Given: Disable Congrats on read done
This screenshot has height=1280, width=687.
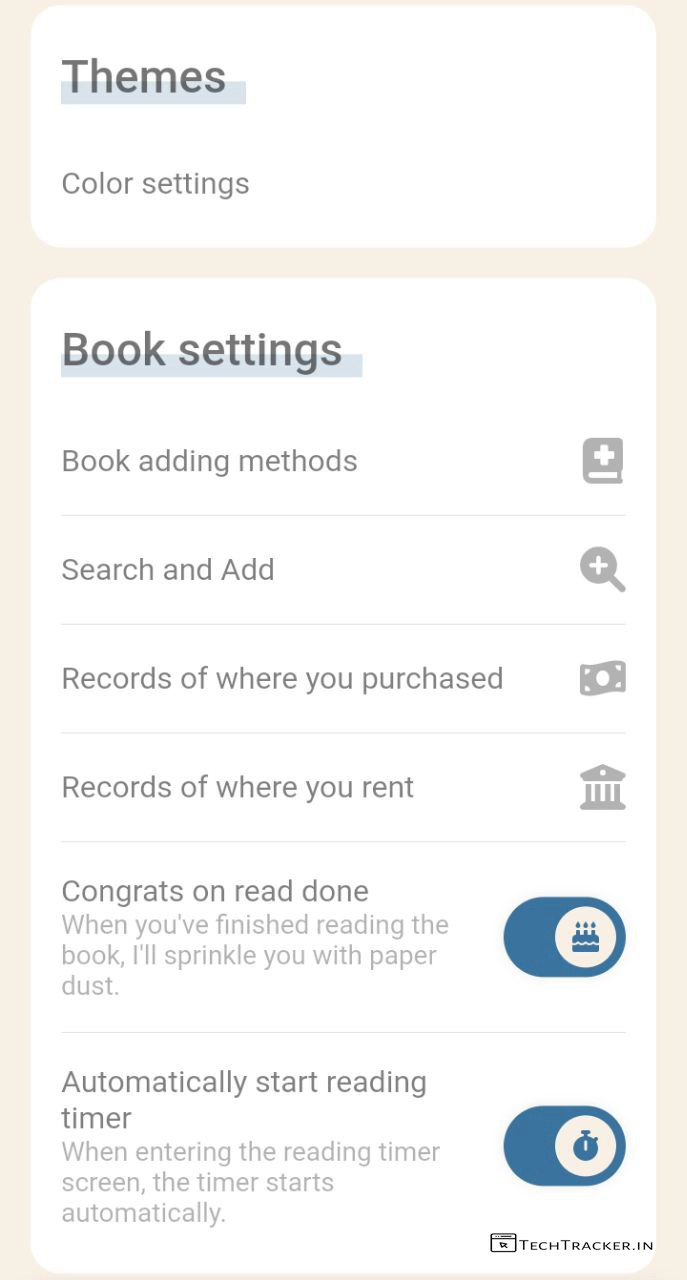Looking at the screenshot, I should tap(564, 937).
